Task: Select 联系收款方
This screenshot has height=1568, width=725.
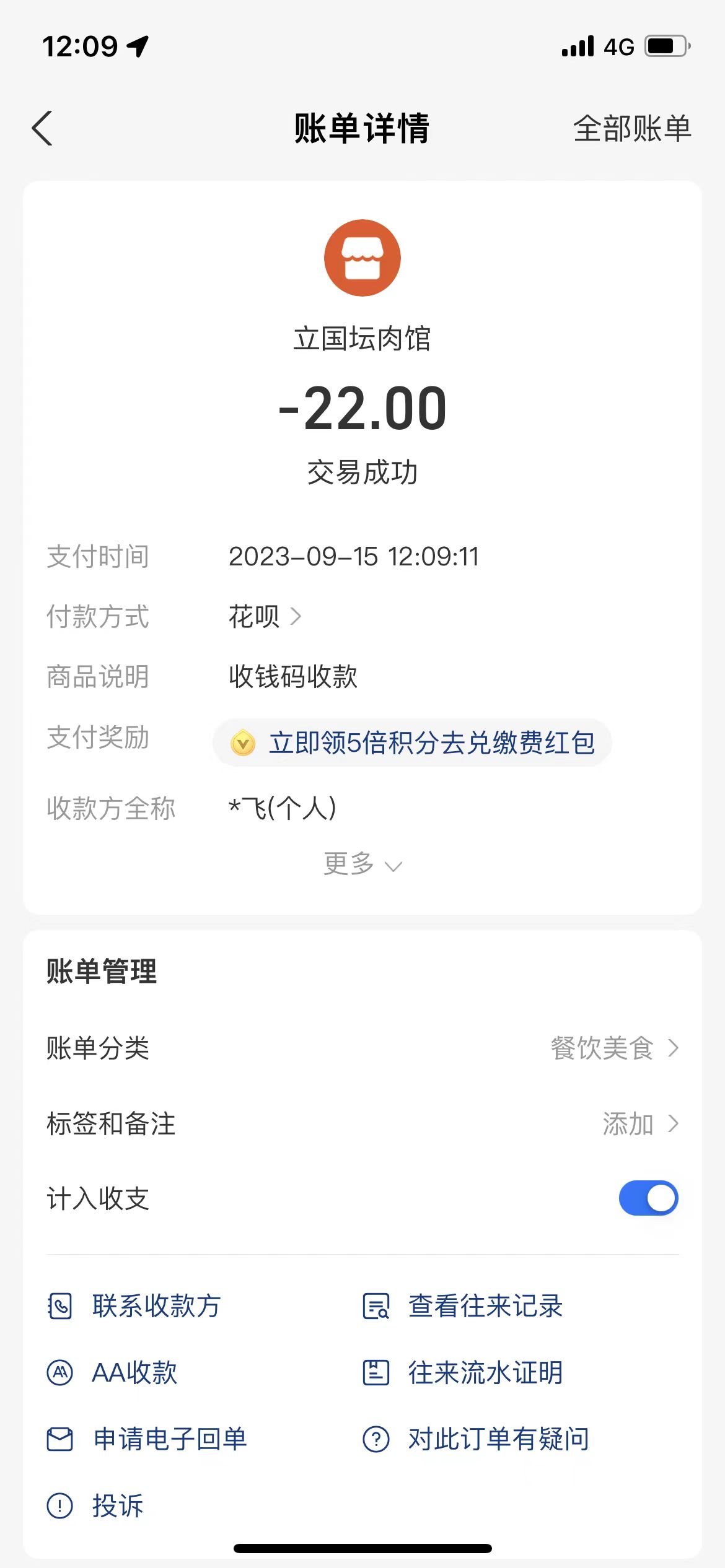Action: coord(135,1306)
